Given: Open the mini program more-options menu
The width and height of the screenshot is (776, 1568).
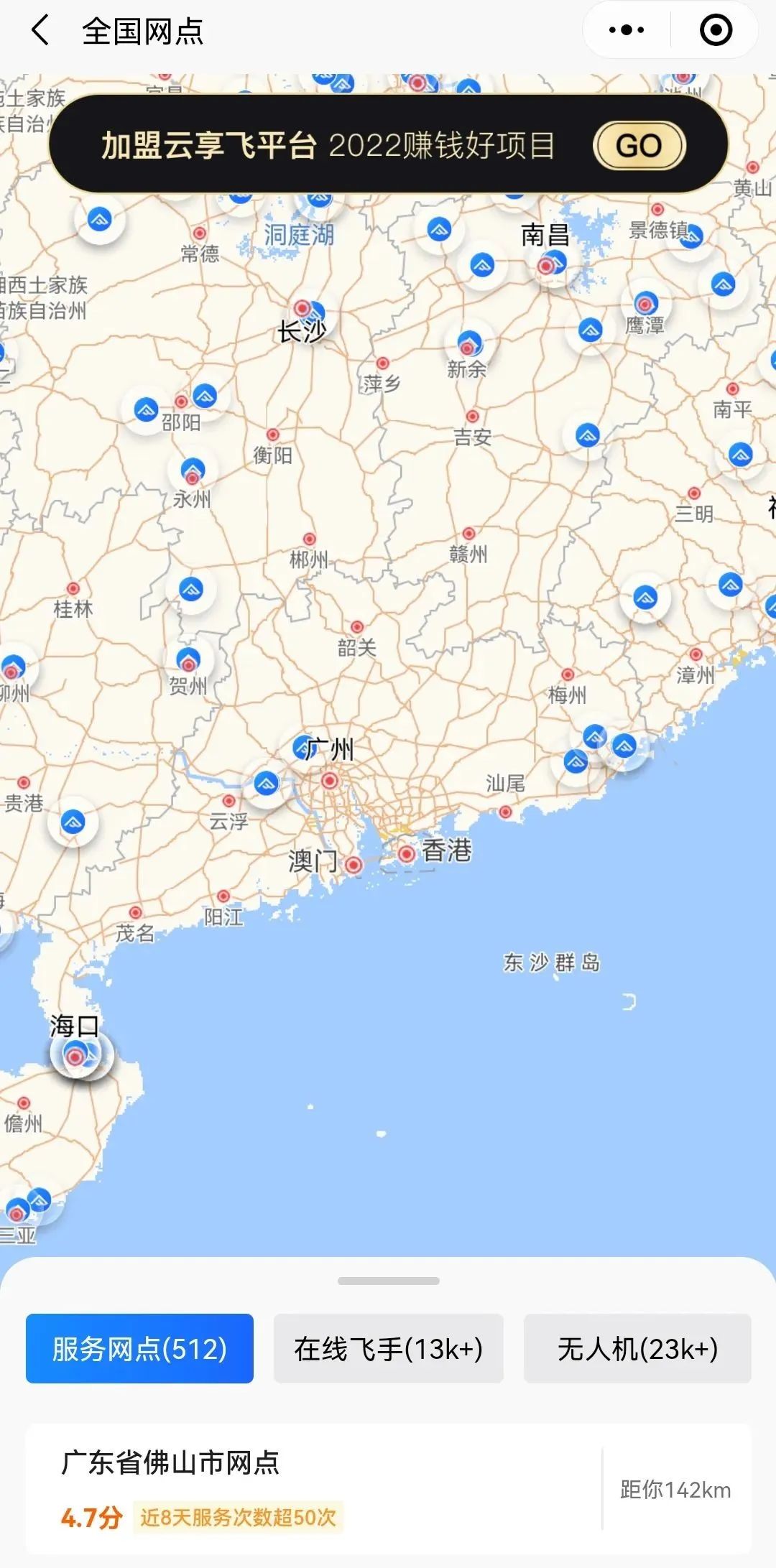Looking at the screenshot, I should click(x=626, y=30).
